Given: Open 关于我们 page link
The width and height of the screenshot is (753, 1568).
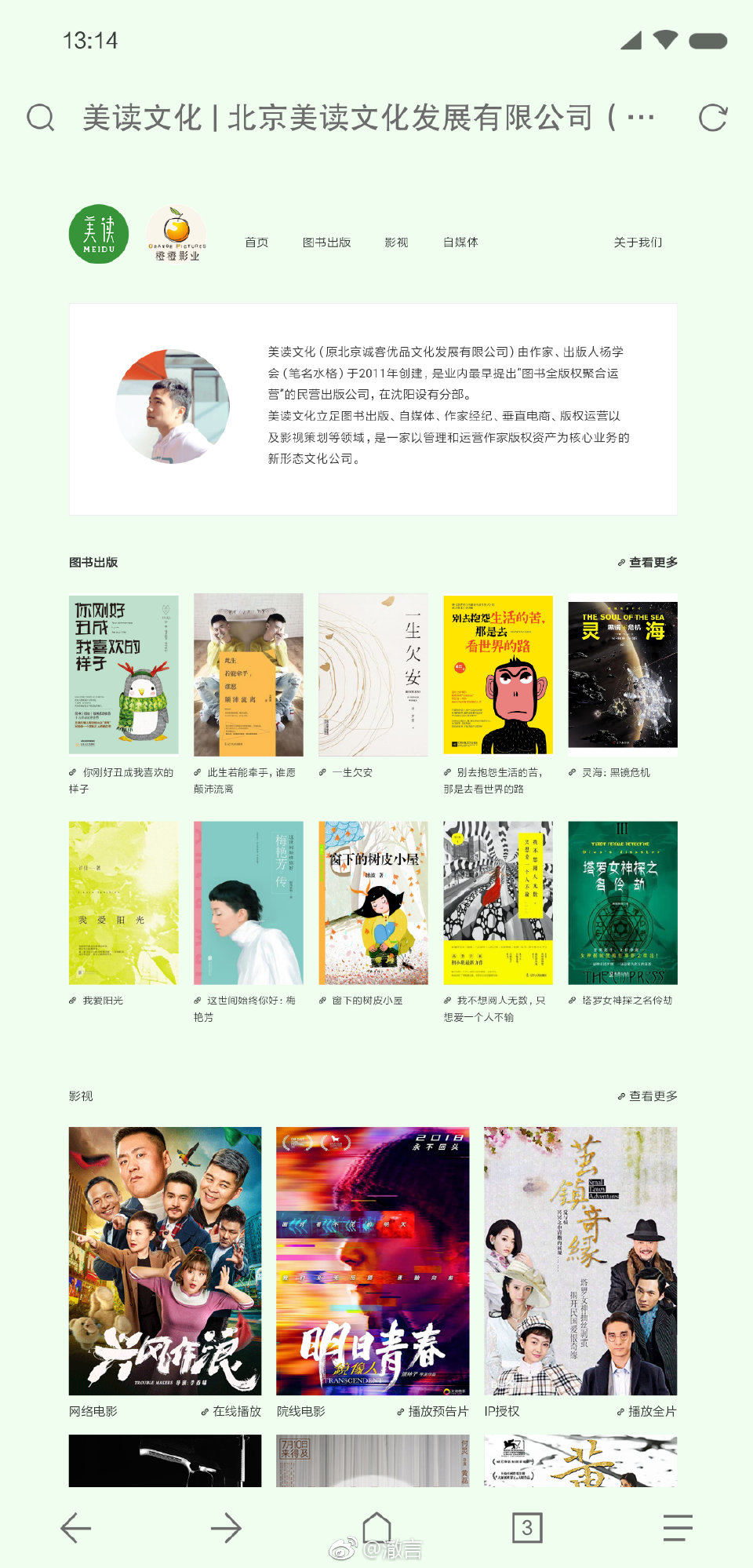Looking at the screenshot, I should 638,242.
